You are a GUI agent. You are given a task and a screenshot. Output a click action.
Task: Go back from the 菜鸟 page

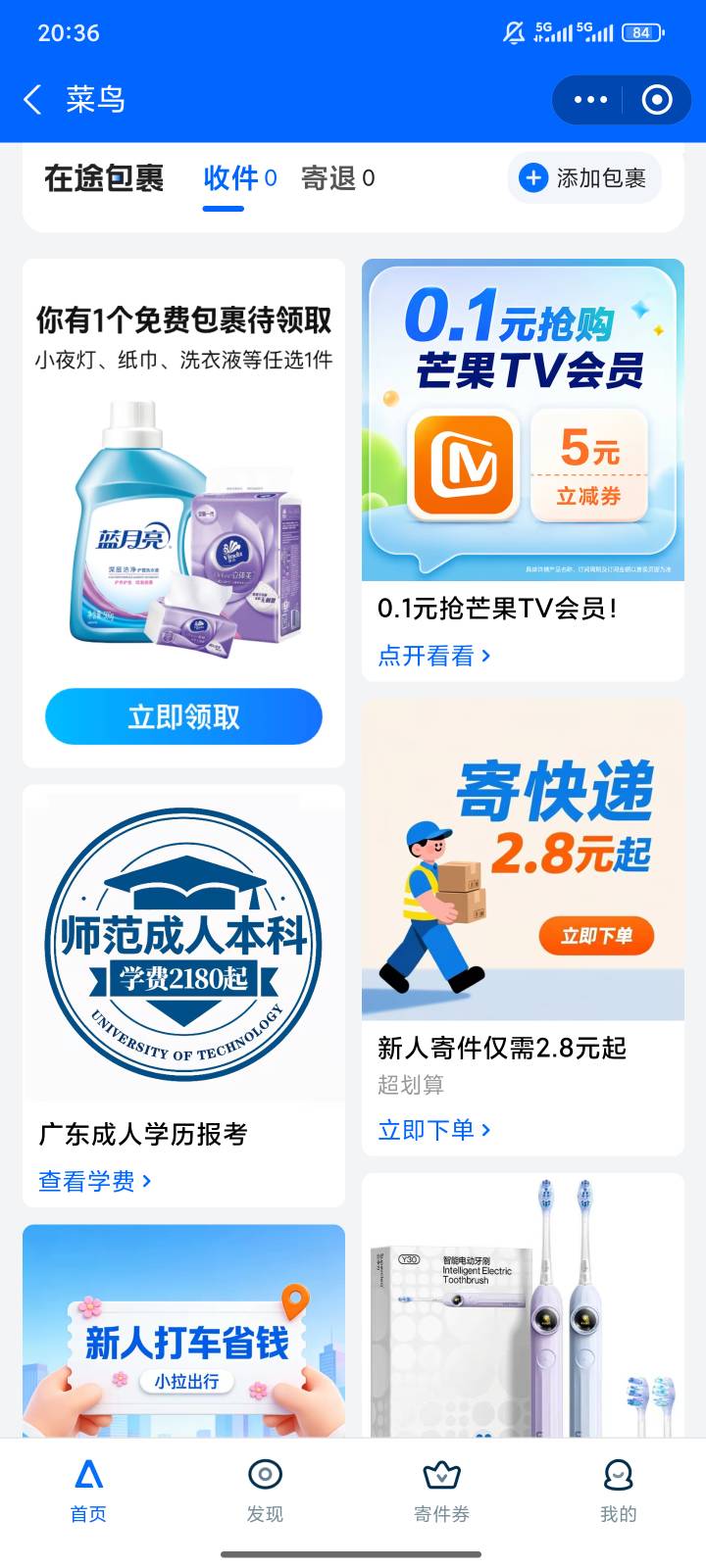pyautogui.click(x=32, y=99)
